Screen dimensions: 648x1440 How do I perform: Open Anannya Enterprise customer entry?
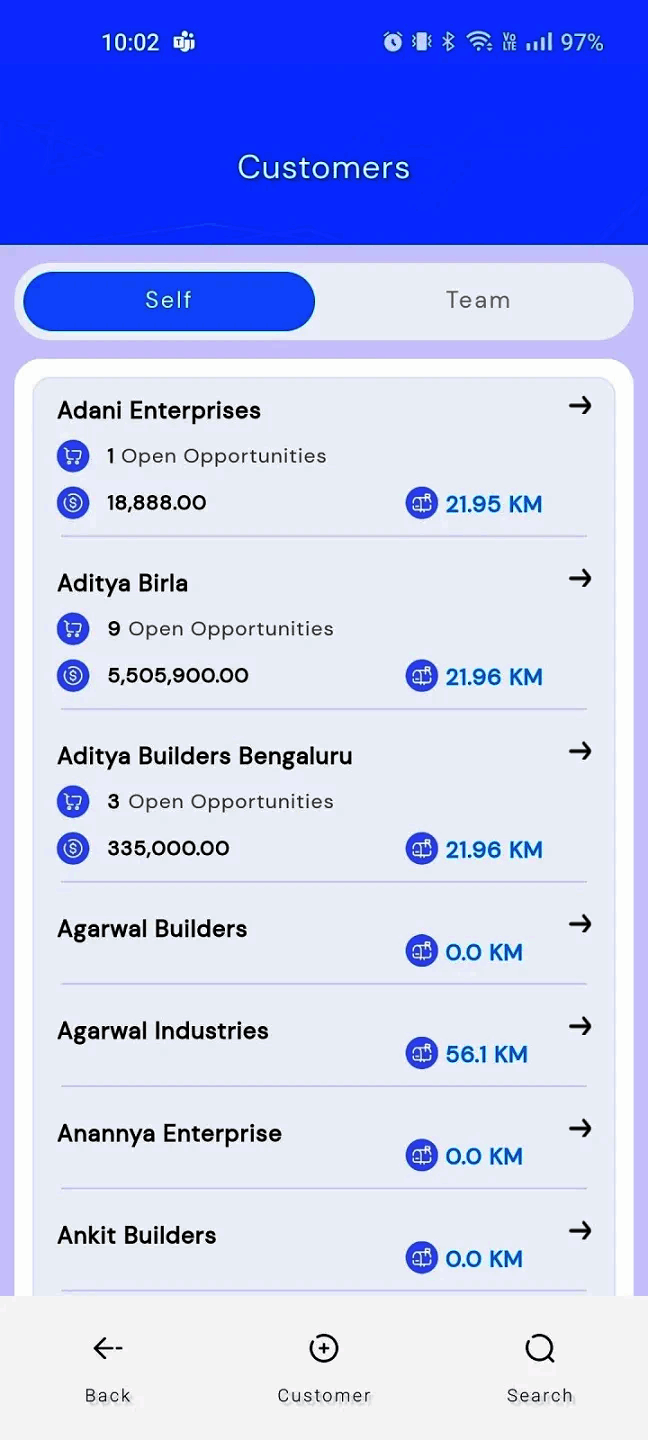324,1141
